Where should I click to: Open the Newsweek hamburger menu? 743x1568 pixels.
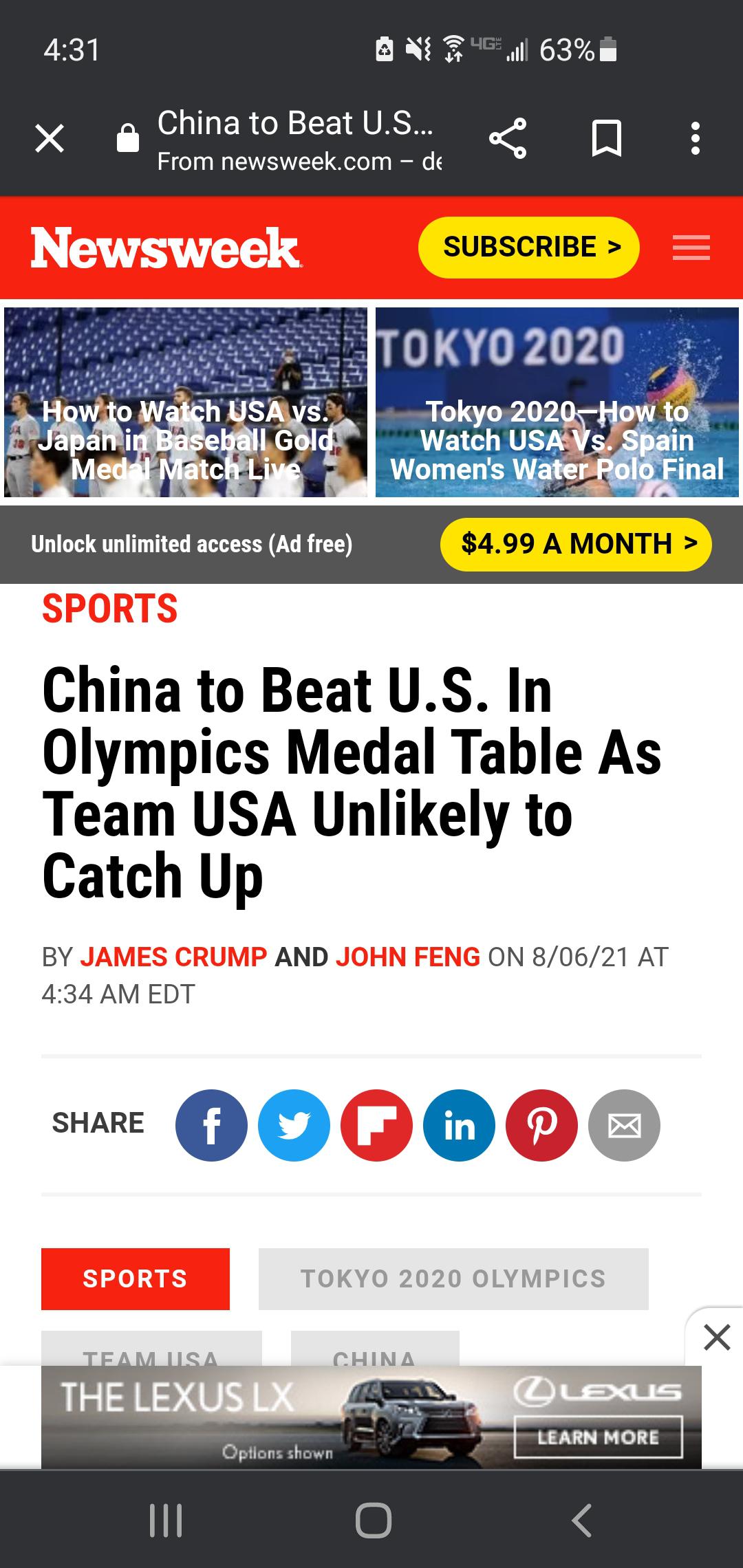click(x=691, y=248)
